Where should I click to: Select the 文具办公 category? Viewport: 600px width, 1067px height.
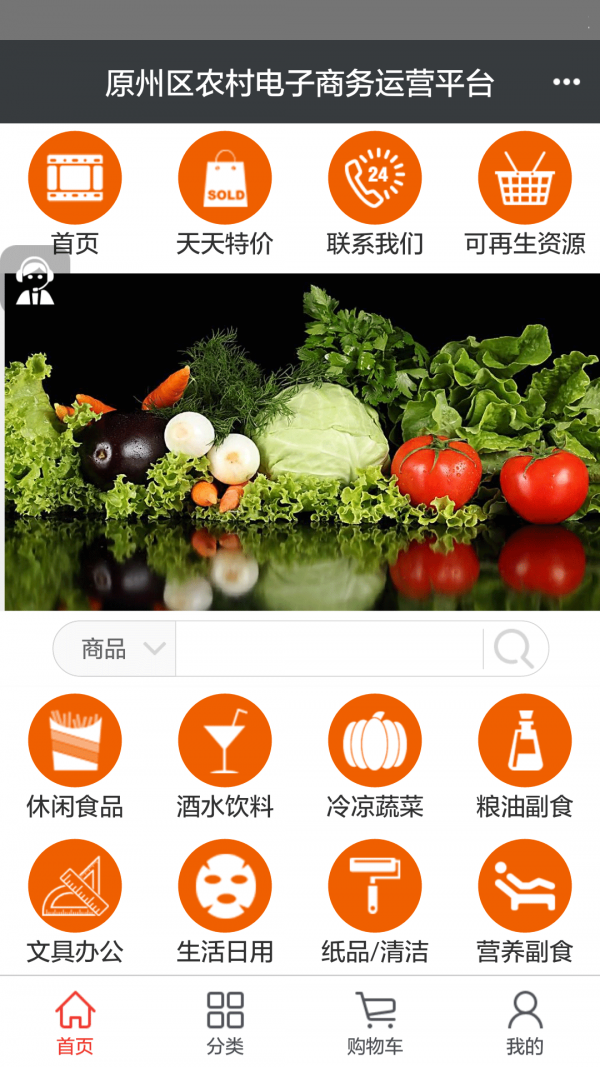75,902
